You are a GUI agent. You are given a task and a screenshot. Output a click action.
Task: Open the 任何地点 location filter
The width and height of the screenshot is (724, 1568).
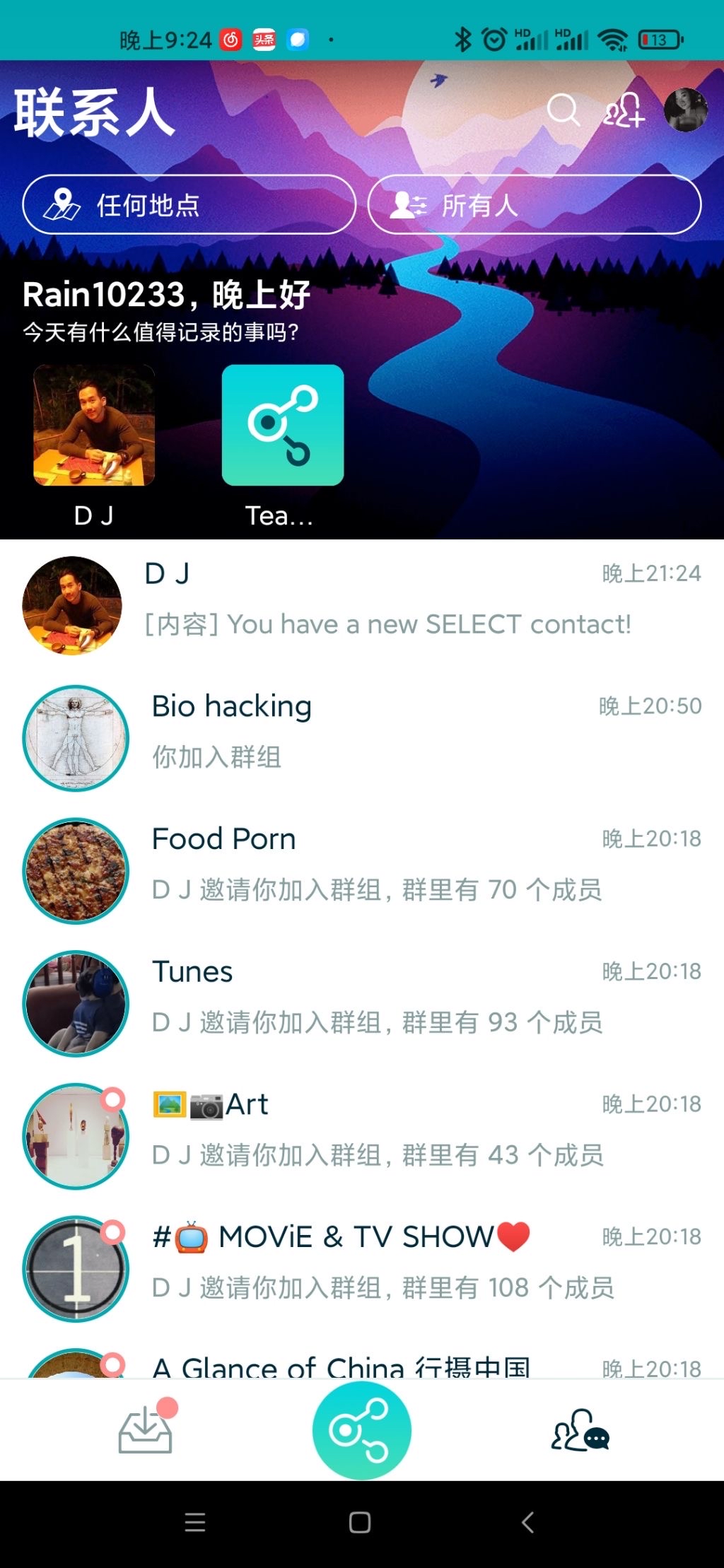189,205
